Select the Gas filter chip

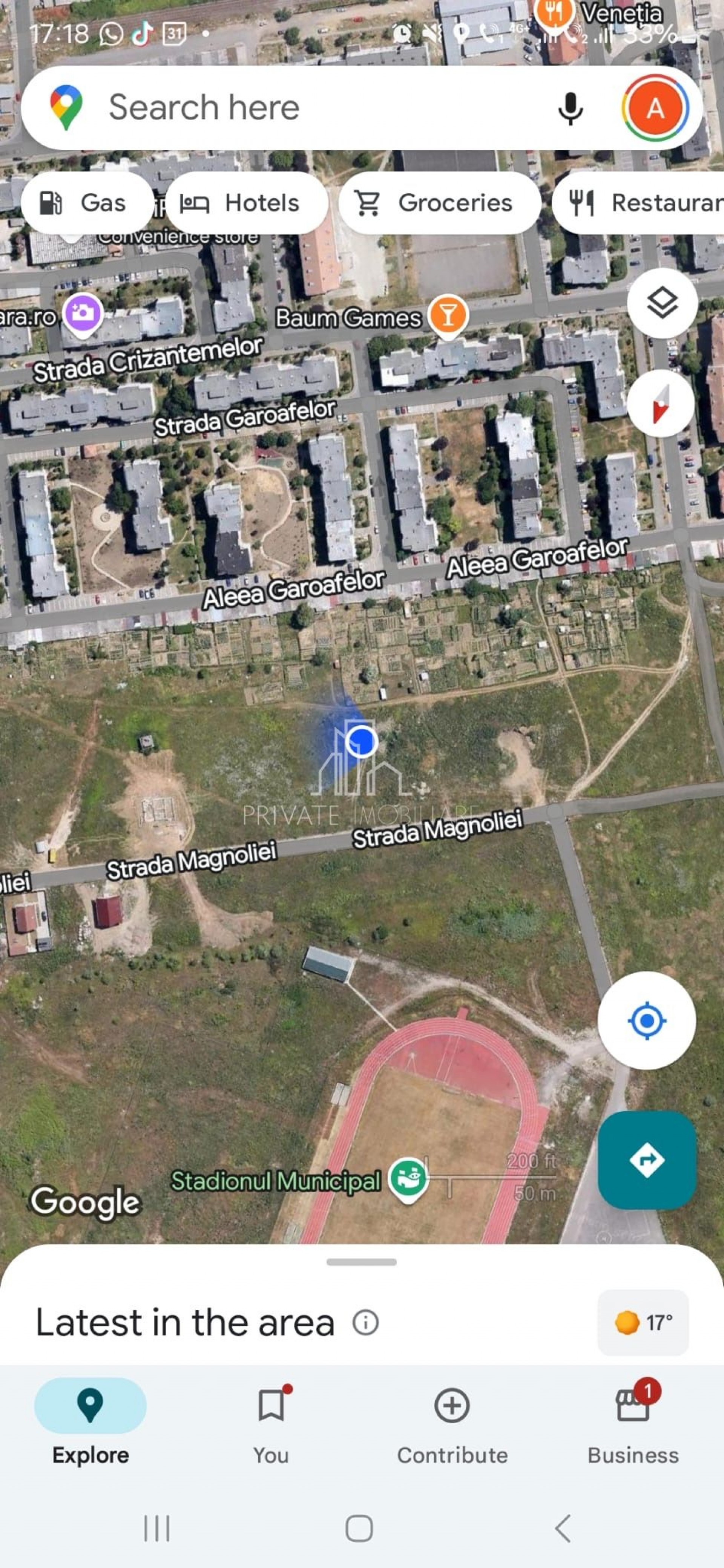pos(86,203)
